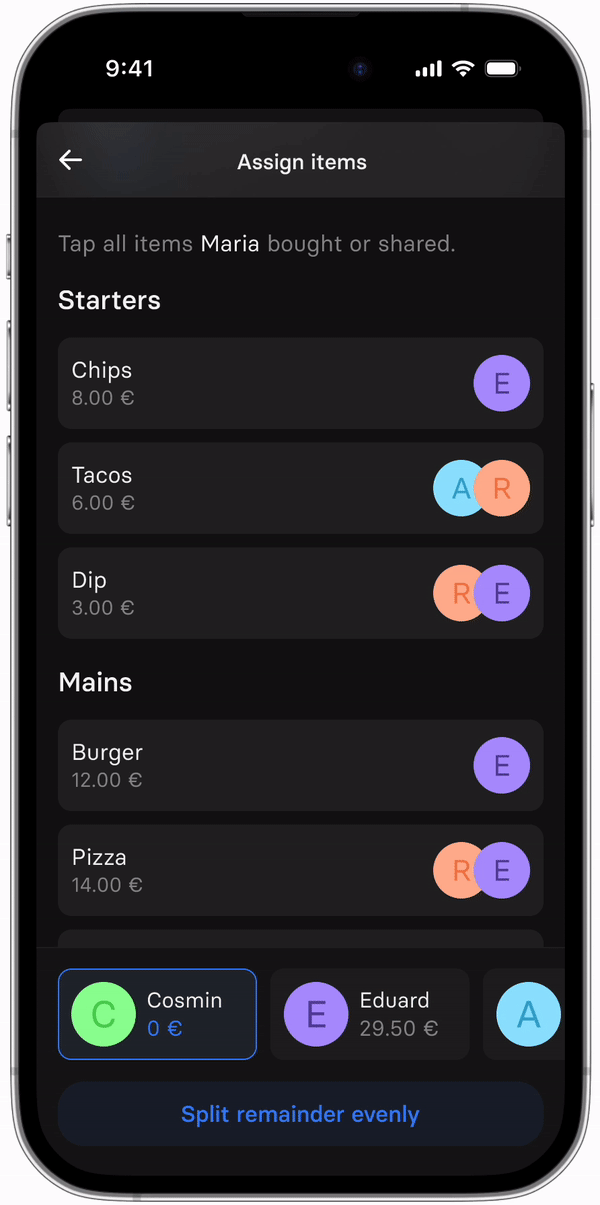
Task: Assign the Pizza item
Action: [300, 870]
